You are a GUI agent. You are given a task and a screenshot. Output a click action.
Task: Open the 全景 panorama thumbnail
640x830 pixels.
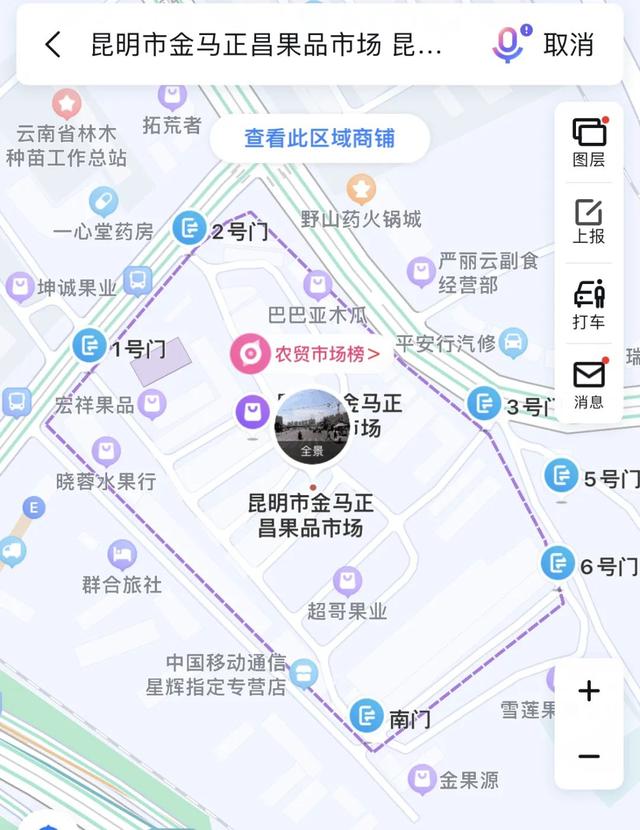click(x=312, y=426)
